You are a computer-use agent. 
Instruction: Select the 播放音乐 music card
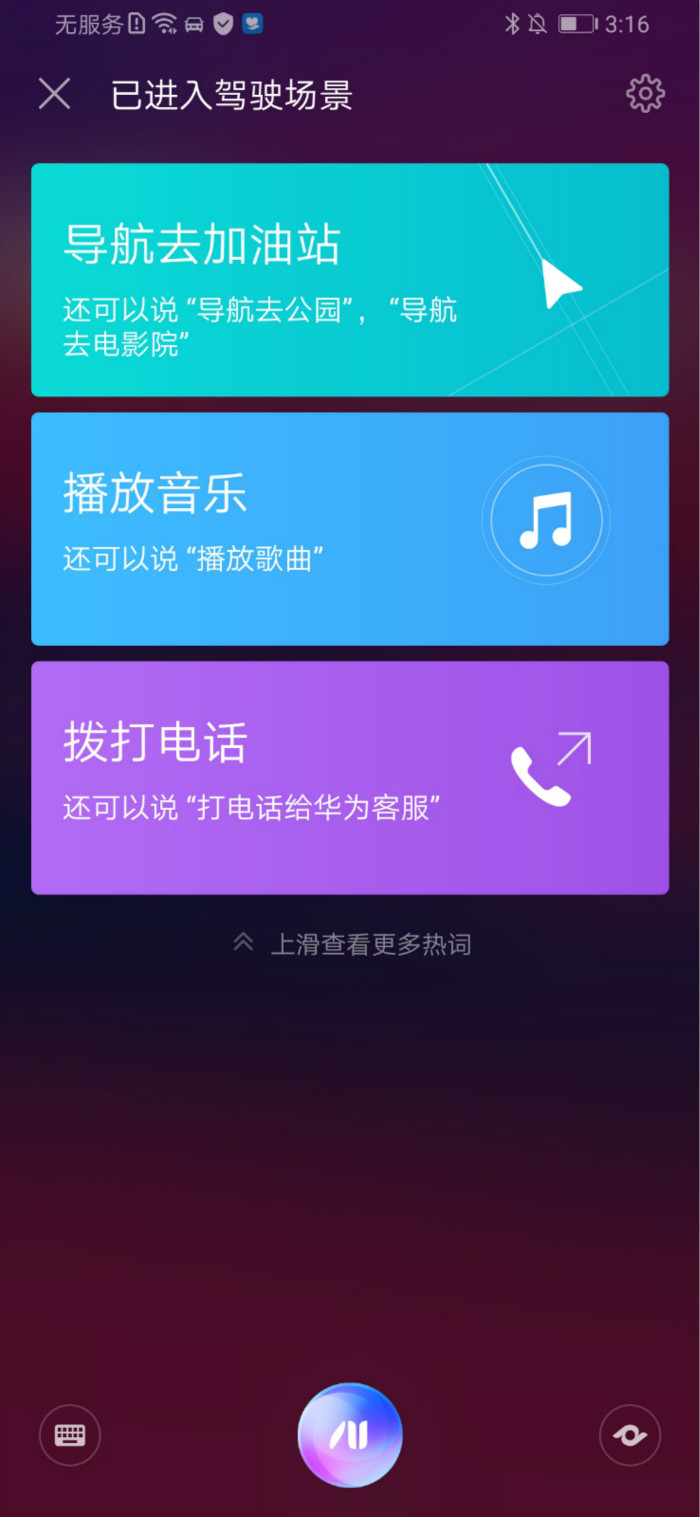click(x=350, y=528)
